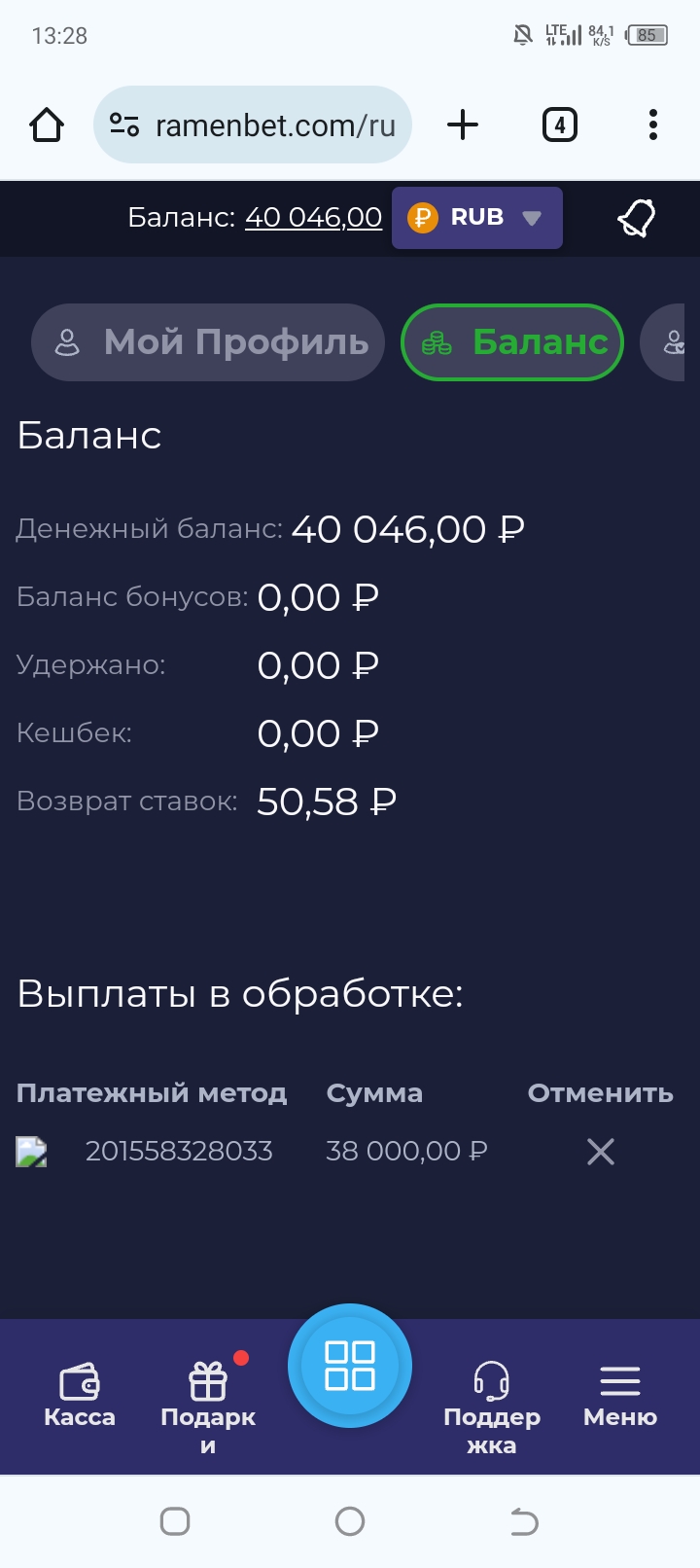The width and height of the screenshot is (700, 1568).
Task: Cancel the 38 000,00 ₽ withdrawal
Action: (600, 1152)
